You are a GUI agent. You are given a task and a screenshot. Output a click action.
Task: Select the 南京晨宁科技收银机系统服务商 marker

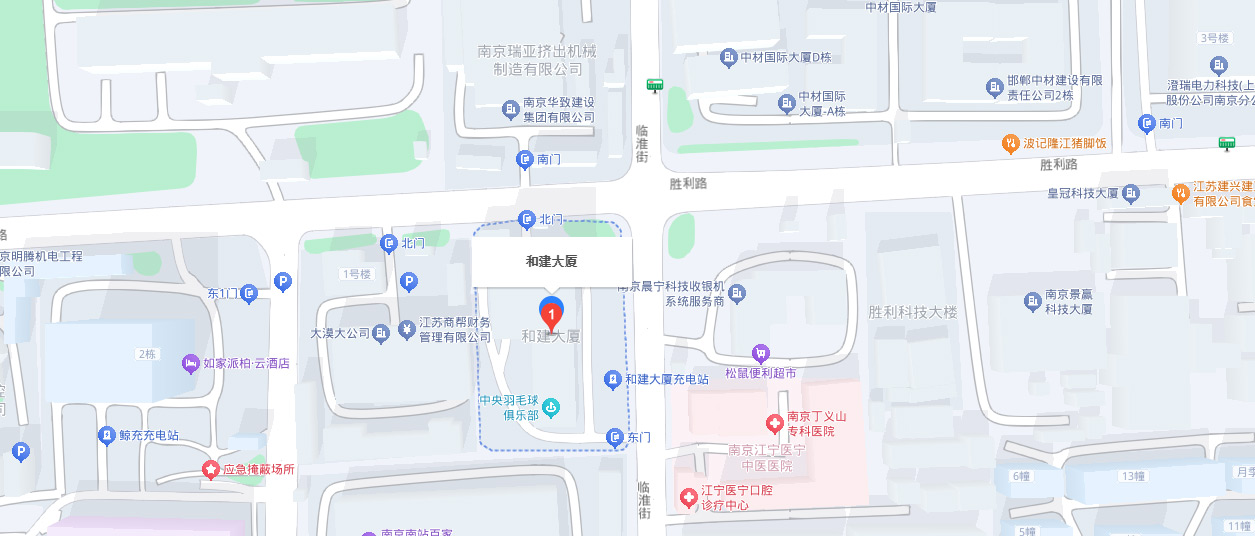[x=737, y=293]
